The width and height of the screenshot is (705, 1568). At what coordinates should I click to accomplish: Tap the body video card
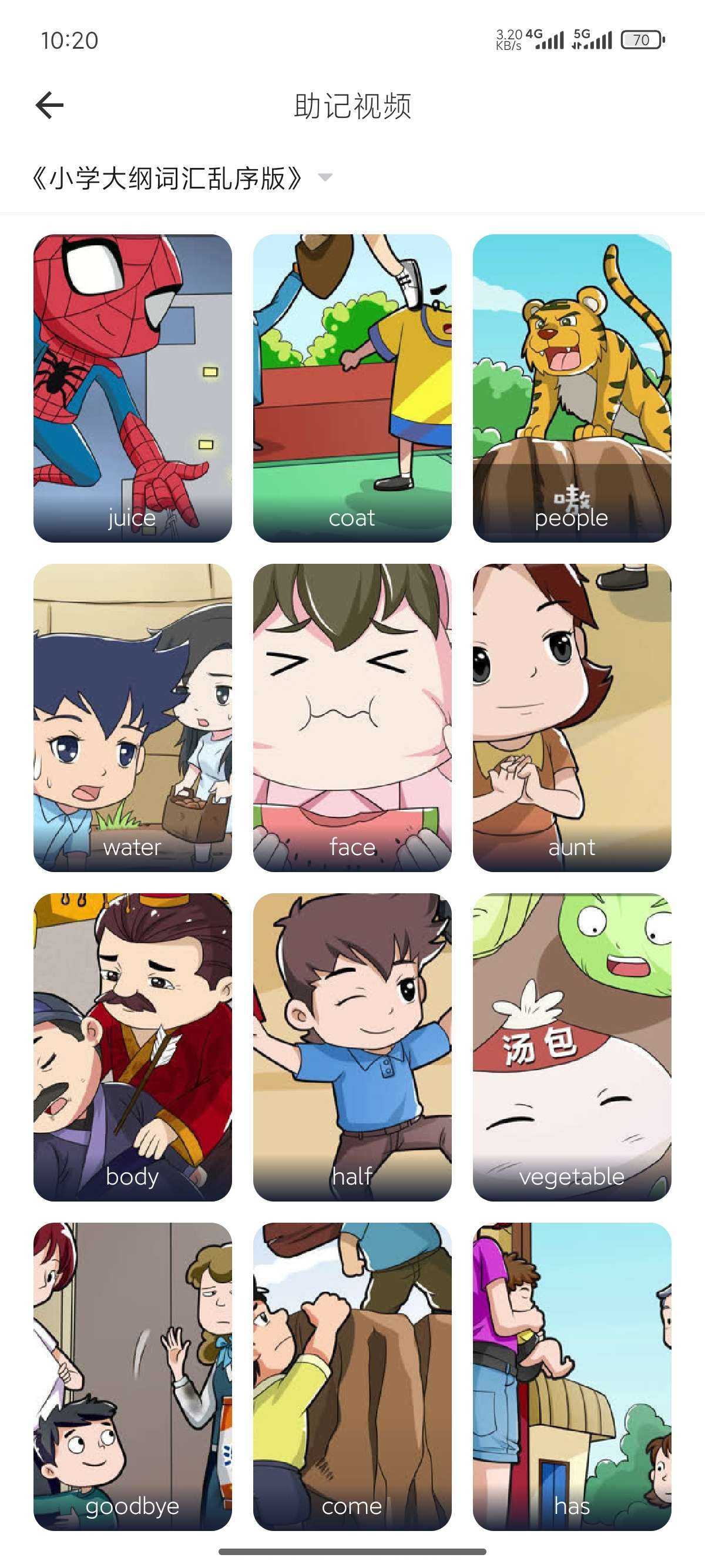pos(132,1047)
